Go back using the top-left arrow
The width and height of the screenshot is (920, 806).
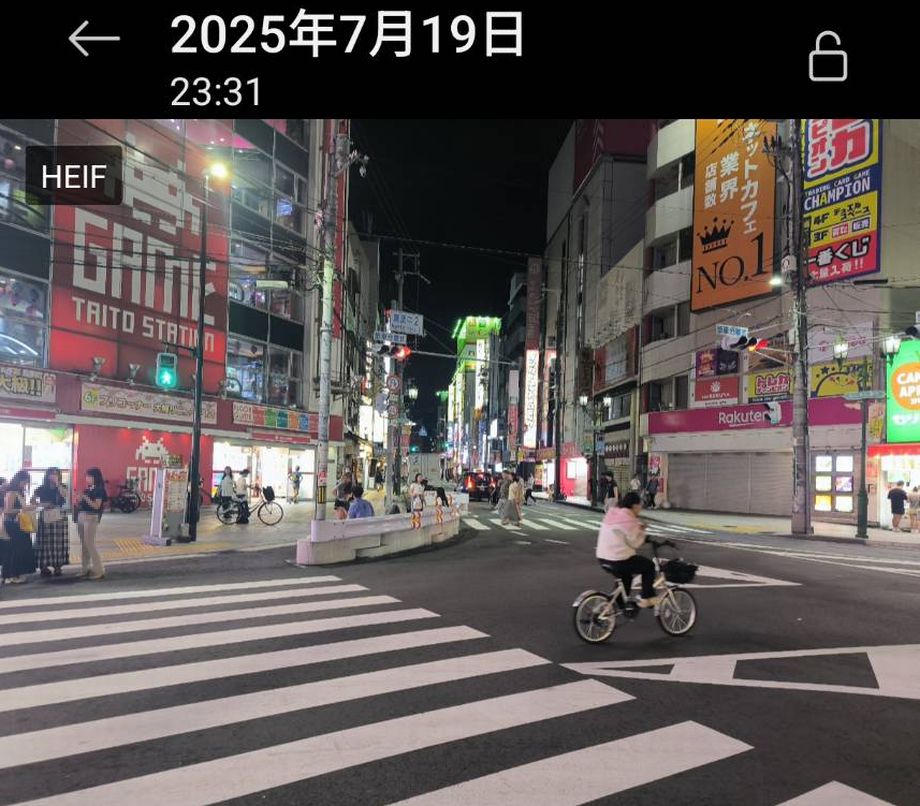[x=94, y=39]
